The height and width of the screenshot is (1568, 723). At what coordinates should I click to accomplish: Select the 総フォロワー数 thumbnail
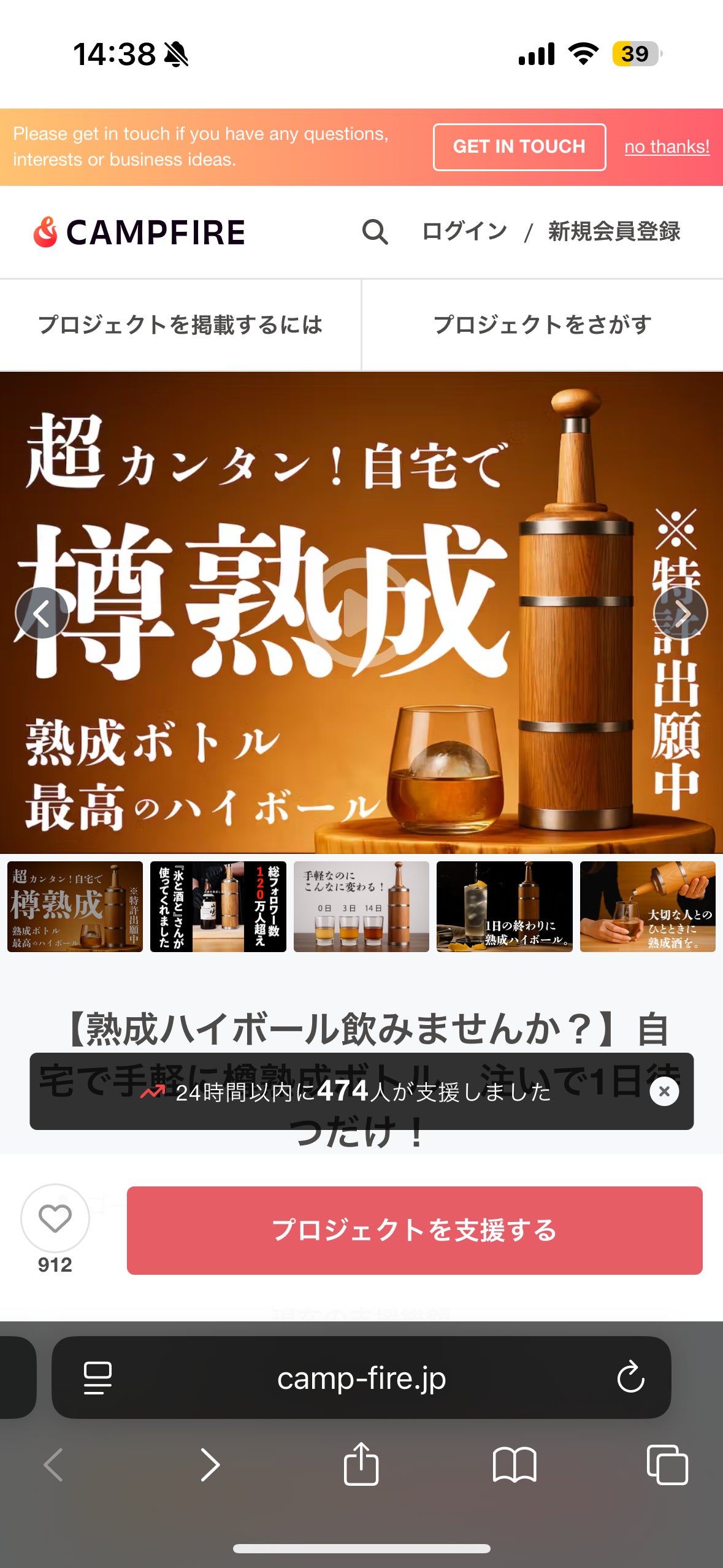218,907
